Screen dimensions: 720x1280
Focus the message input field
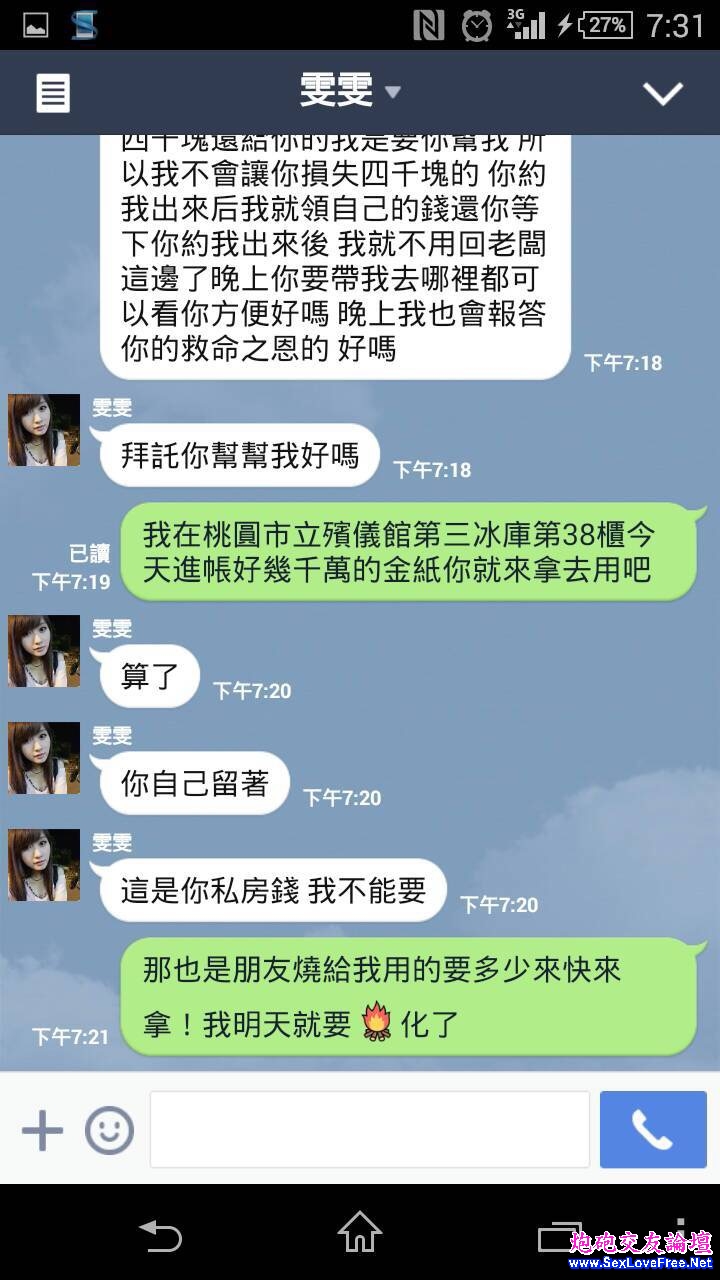coord(370,1129)
